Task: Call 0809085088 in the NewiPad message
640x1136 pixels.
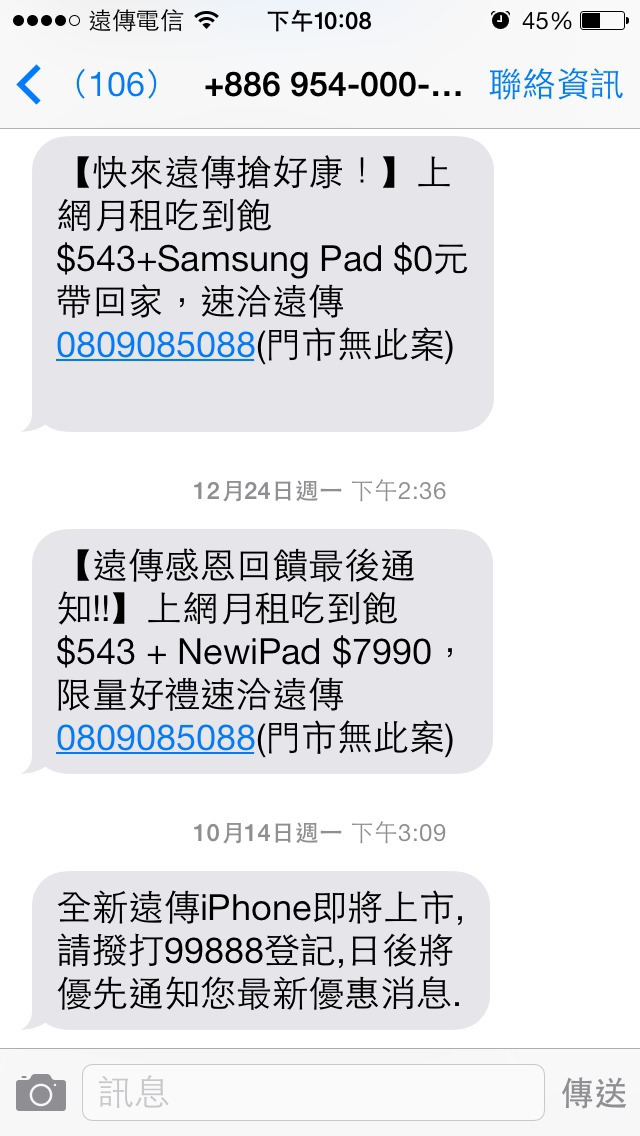Action: (155, 738)
